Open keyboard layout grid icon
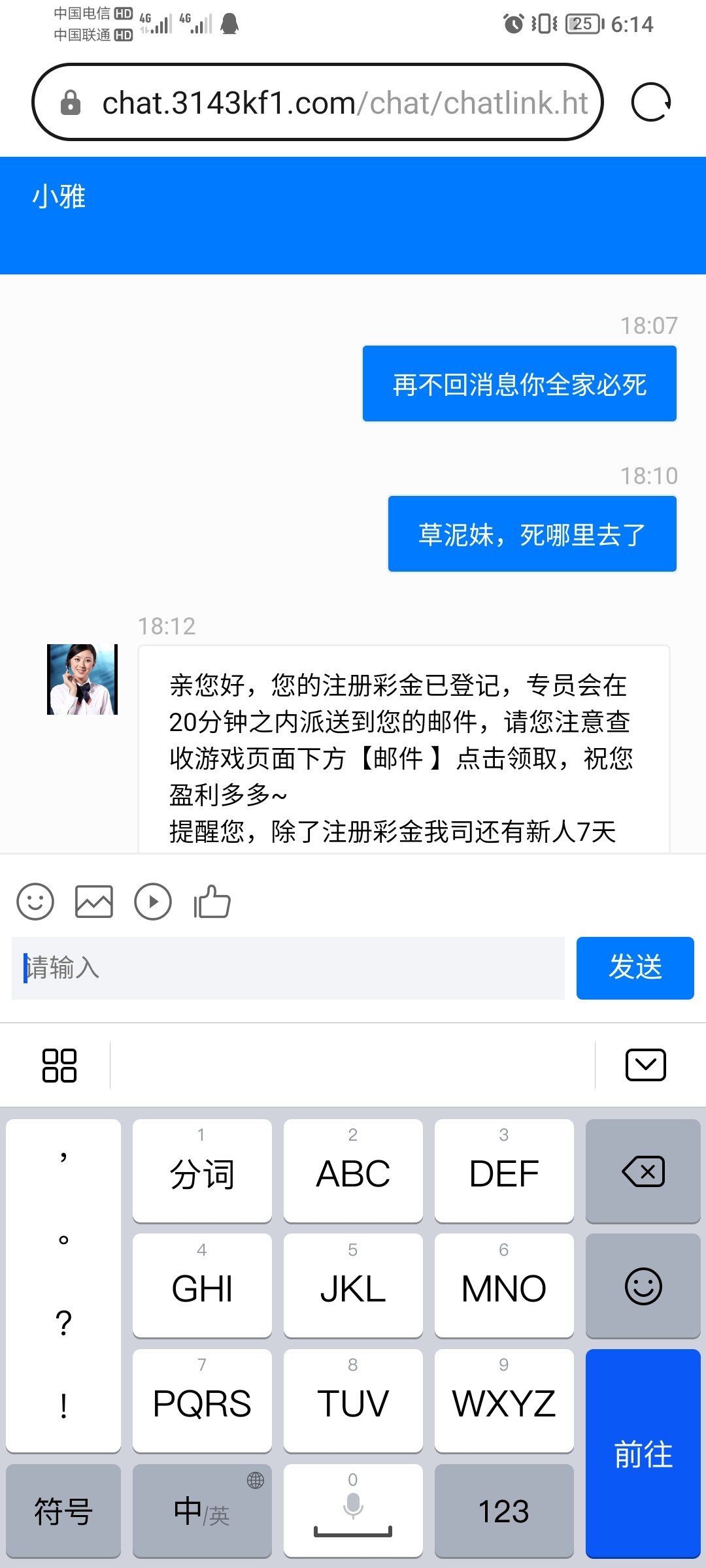This screenshot has width=706, height=1568. [61, 1065]
